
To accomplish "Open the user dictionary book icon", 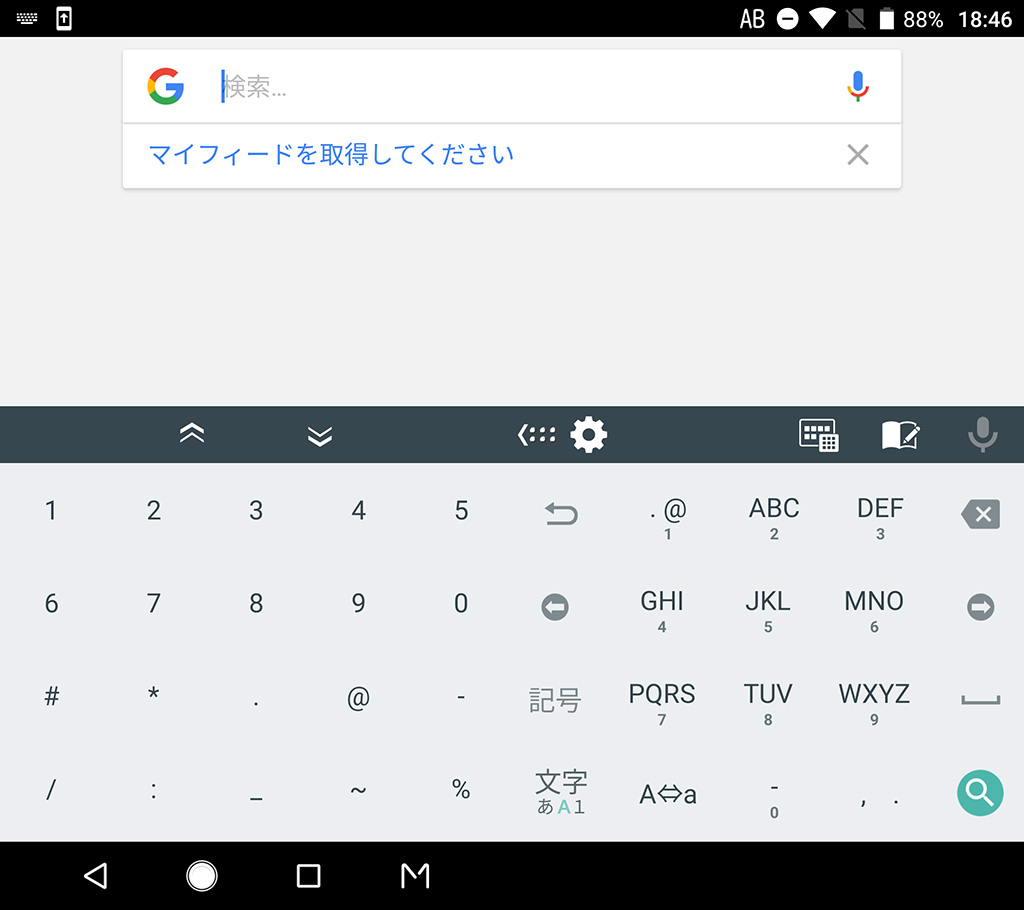I will pyautogui.click(x=901, y=435).
